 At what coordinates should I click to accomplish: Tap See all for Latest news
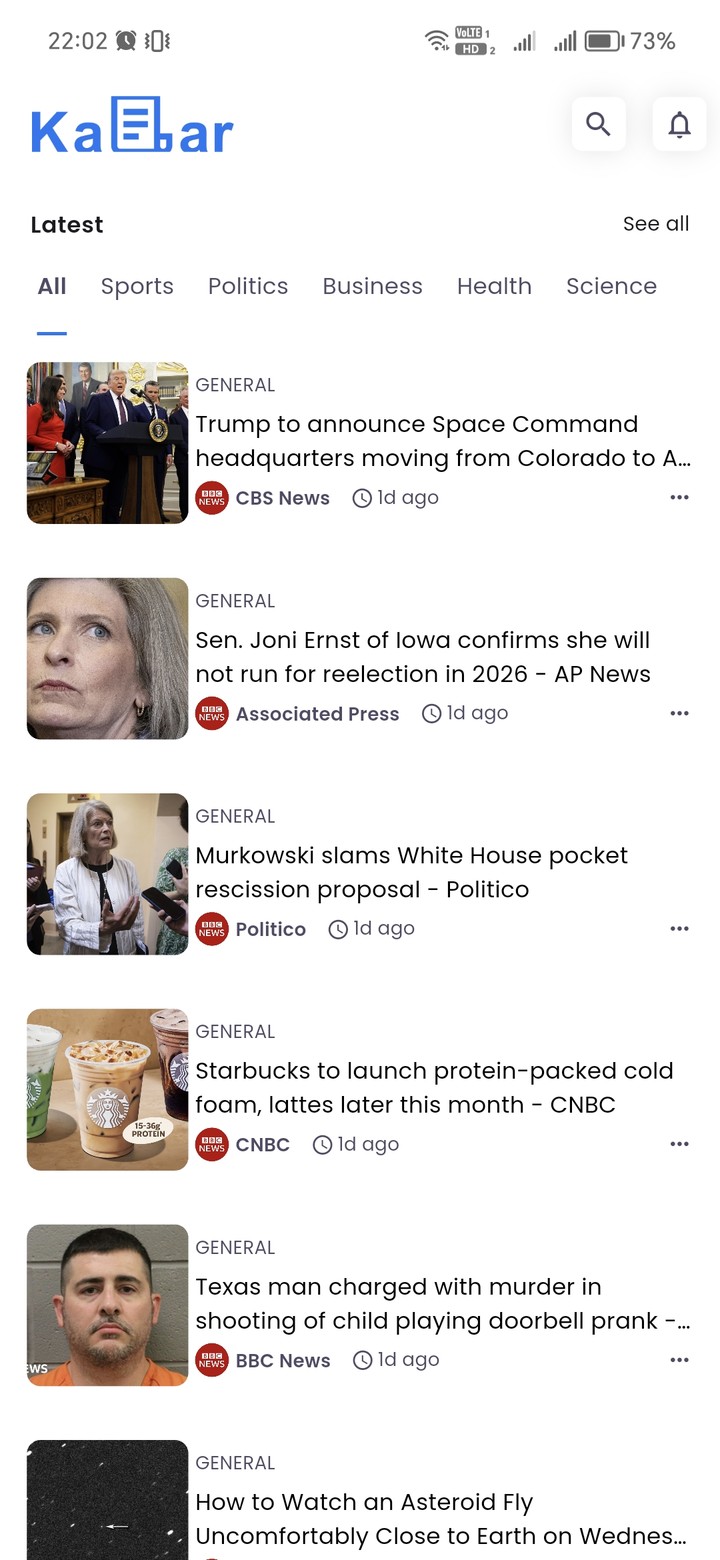[x=655, y=224]
